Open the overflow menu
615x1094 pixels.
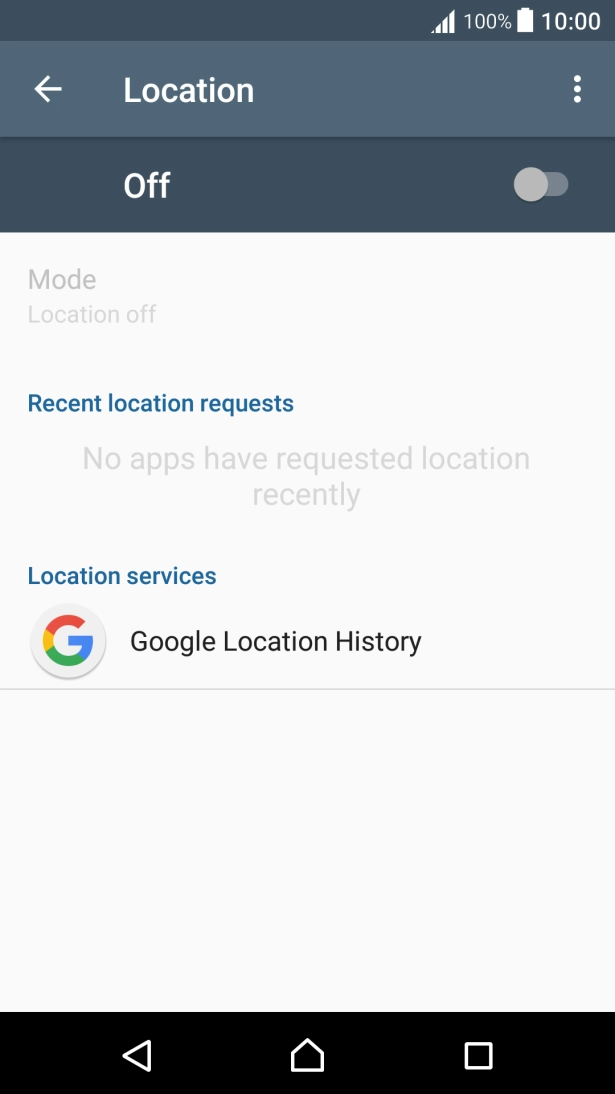tap(577, 90)
